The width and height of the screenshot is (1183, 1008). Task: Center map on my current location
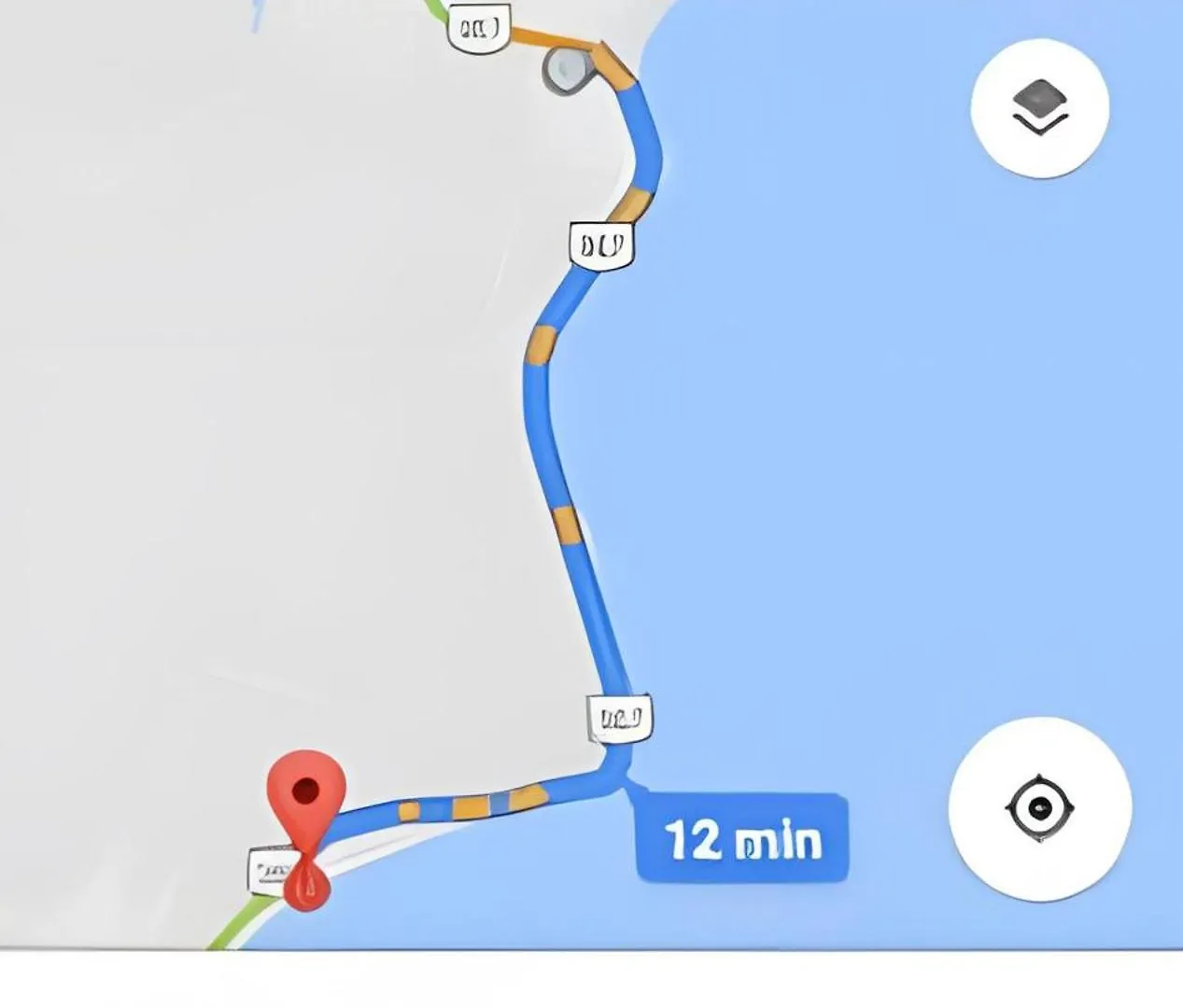click(x=1039, y=807)
